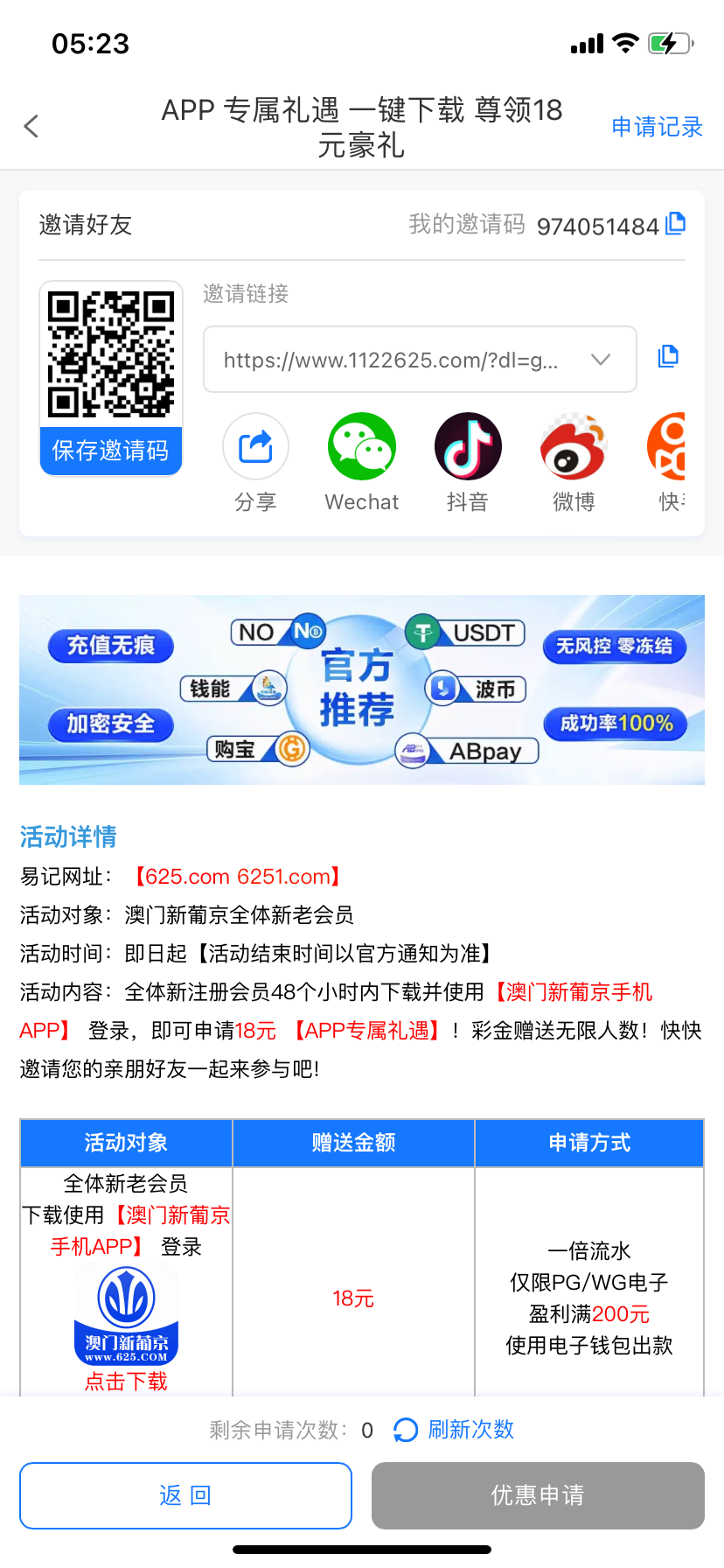Open the 分享 share option
The height and width of the screenshot is (1568, 724).
coord(255,447)
